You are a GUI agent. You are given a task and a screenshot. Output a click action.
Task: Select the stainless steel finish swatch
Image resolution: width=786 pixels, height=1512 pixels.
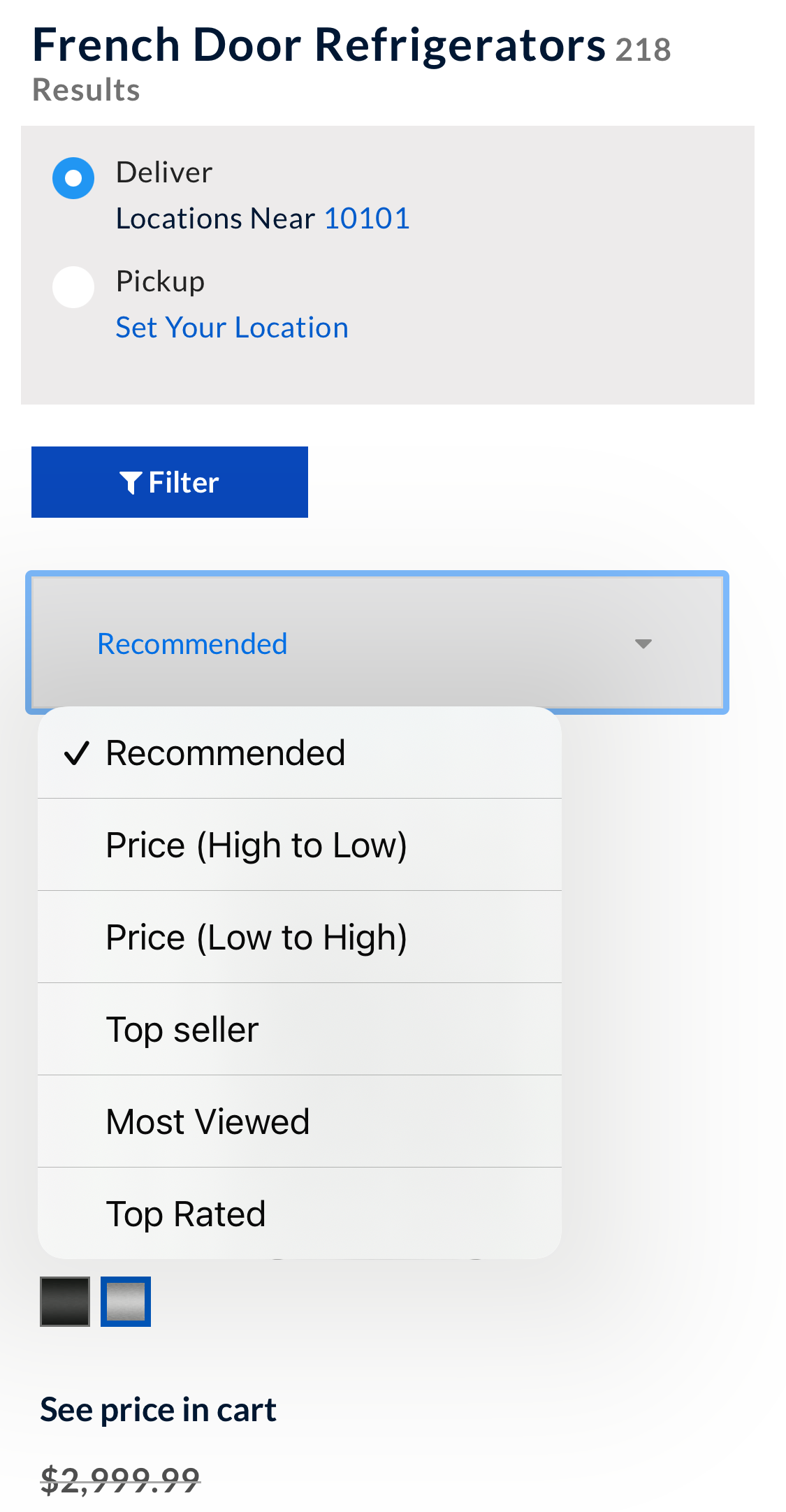(x=127, y=1301)
